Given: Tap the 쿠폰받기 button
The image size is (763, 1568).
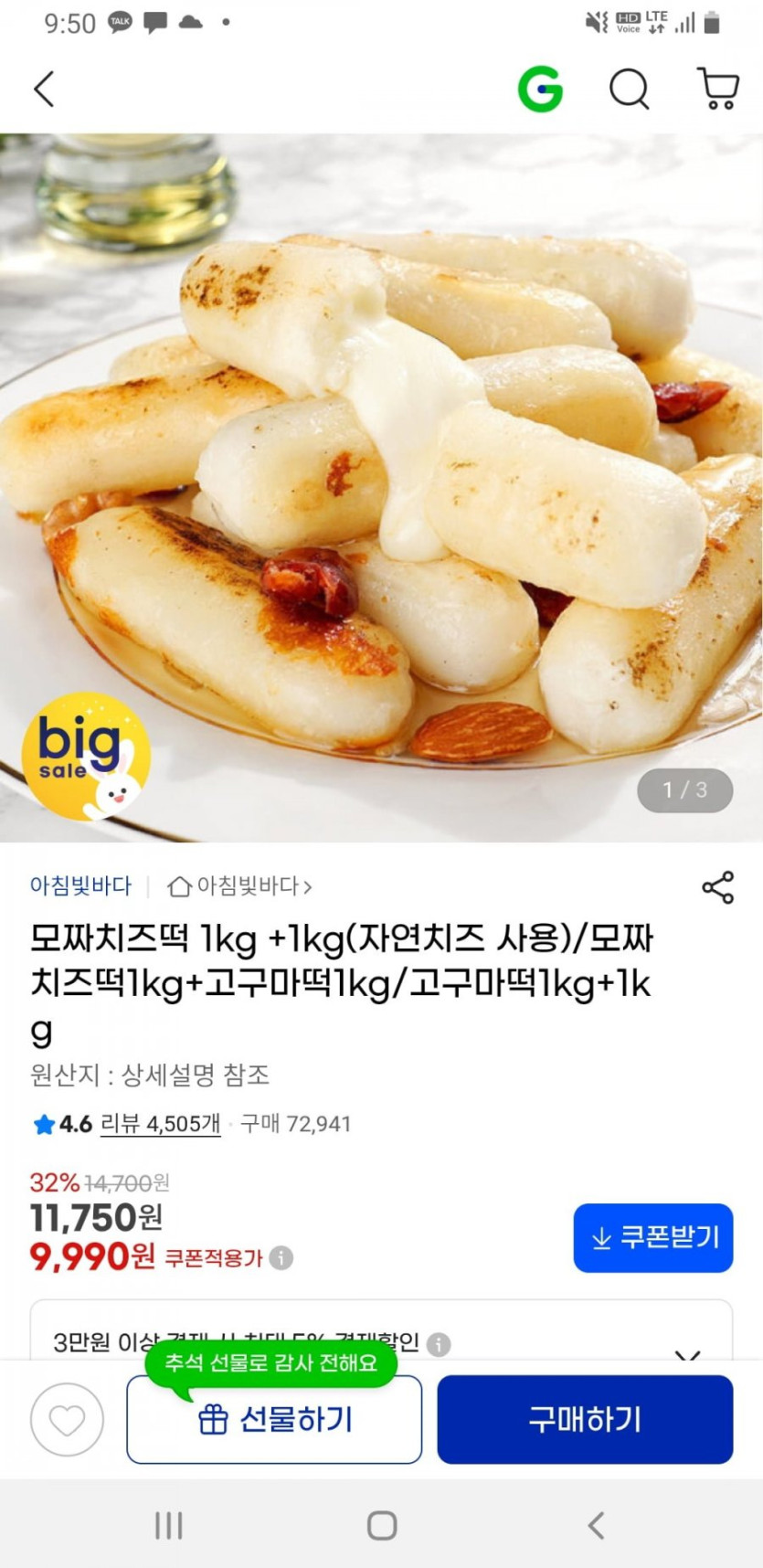Looking at the screenshot, I should [x=652, y=1237].
